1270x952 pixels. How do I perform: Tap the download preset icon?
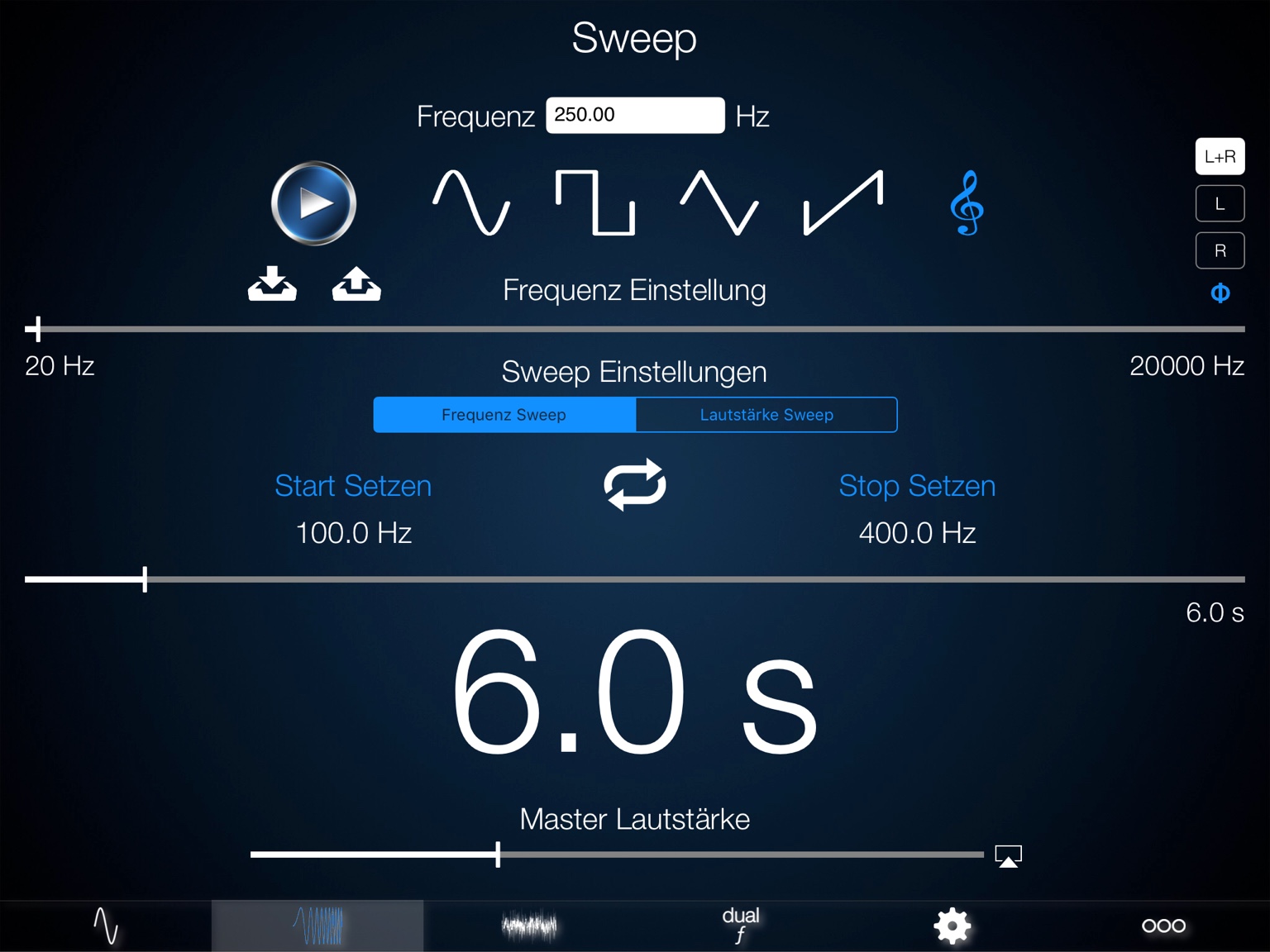point(272,283)
